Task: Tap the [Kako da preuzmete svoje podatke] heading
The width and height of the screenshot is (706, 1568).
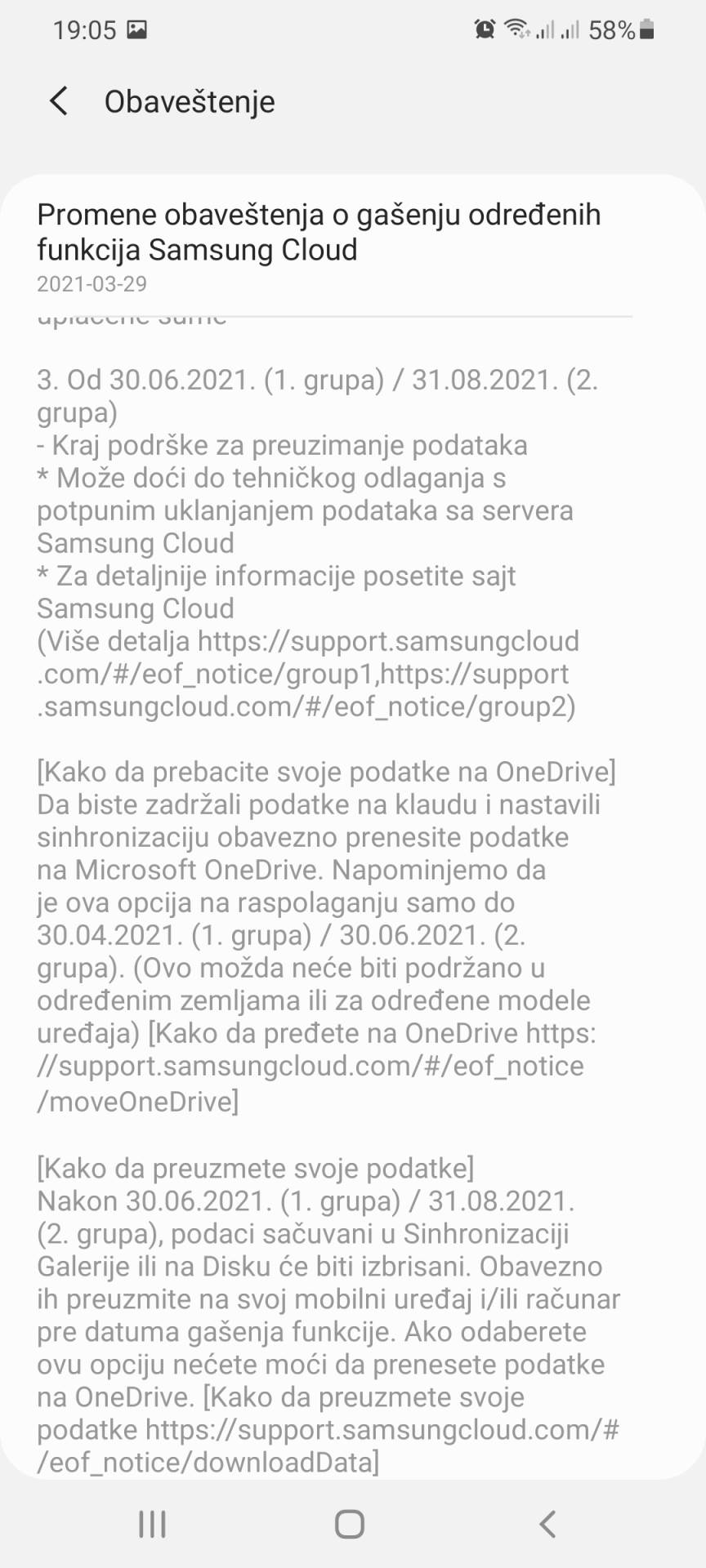Action: pyautogui.click(x=255, y=1168)
